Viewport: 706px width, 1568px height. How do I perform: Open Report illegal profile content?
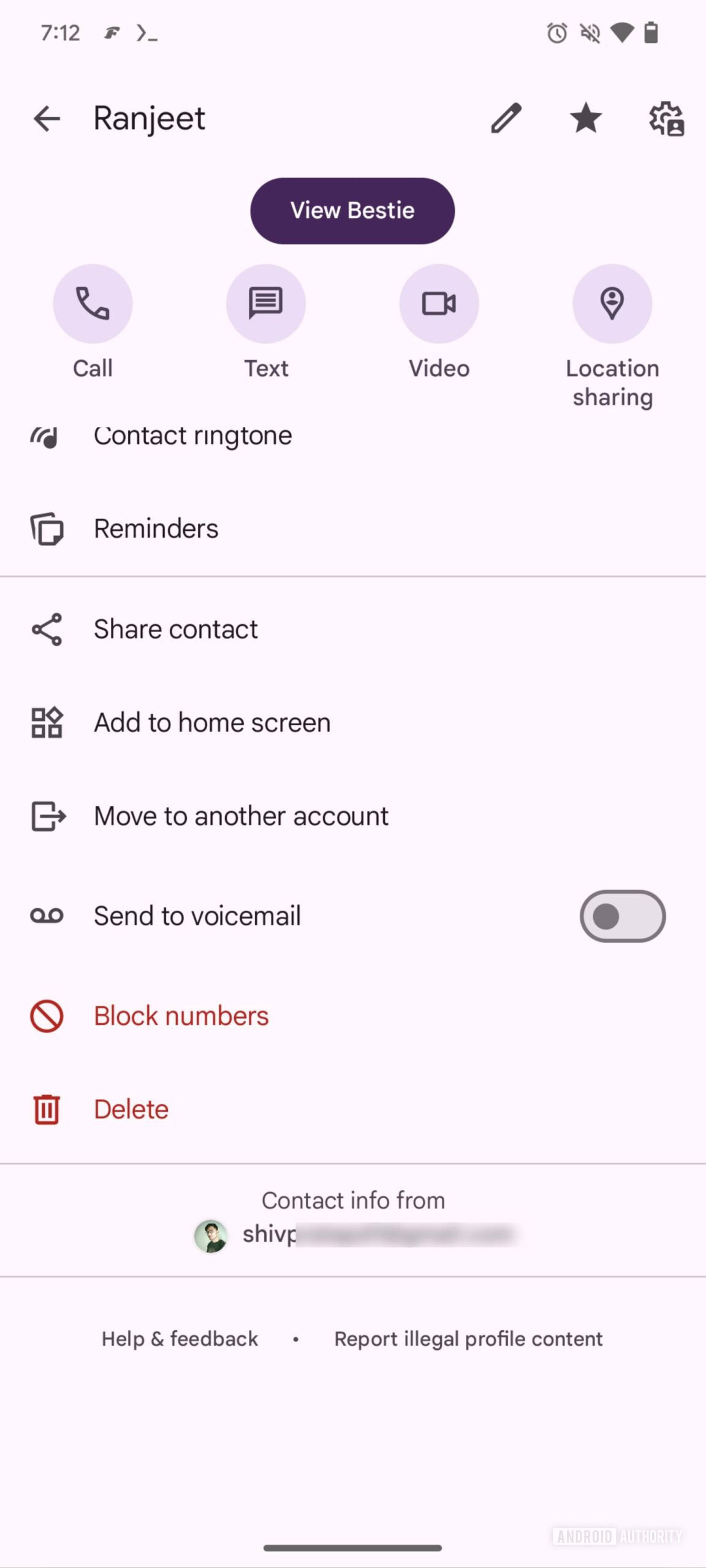468,1339
